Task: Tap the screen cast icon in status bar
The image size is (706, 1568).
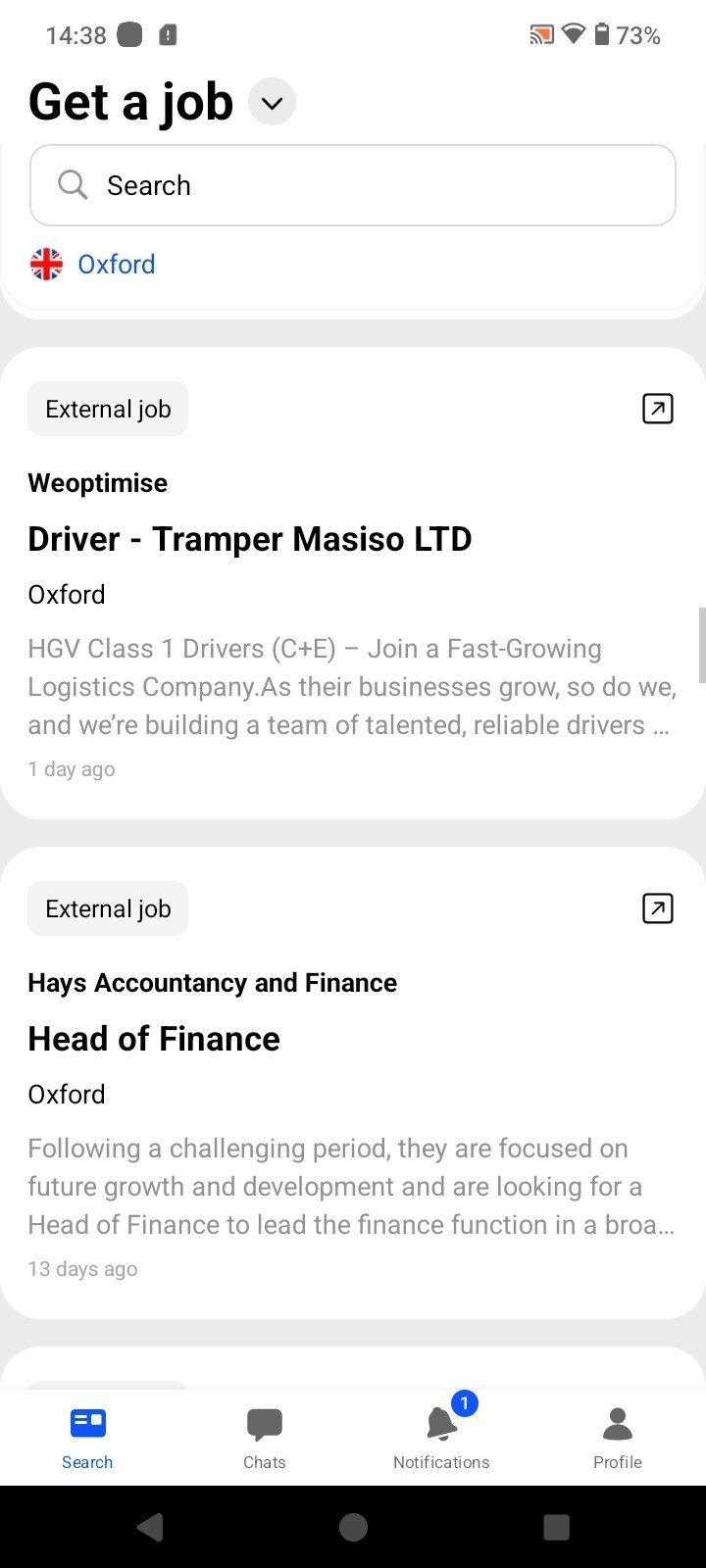Action: tap(540, 34)
